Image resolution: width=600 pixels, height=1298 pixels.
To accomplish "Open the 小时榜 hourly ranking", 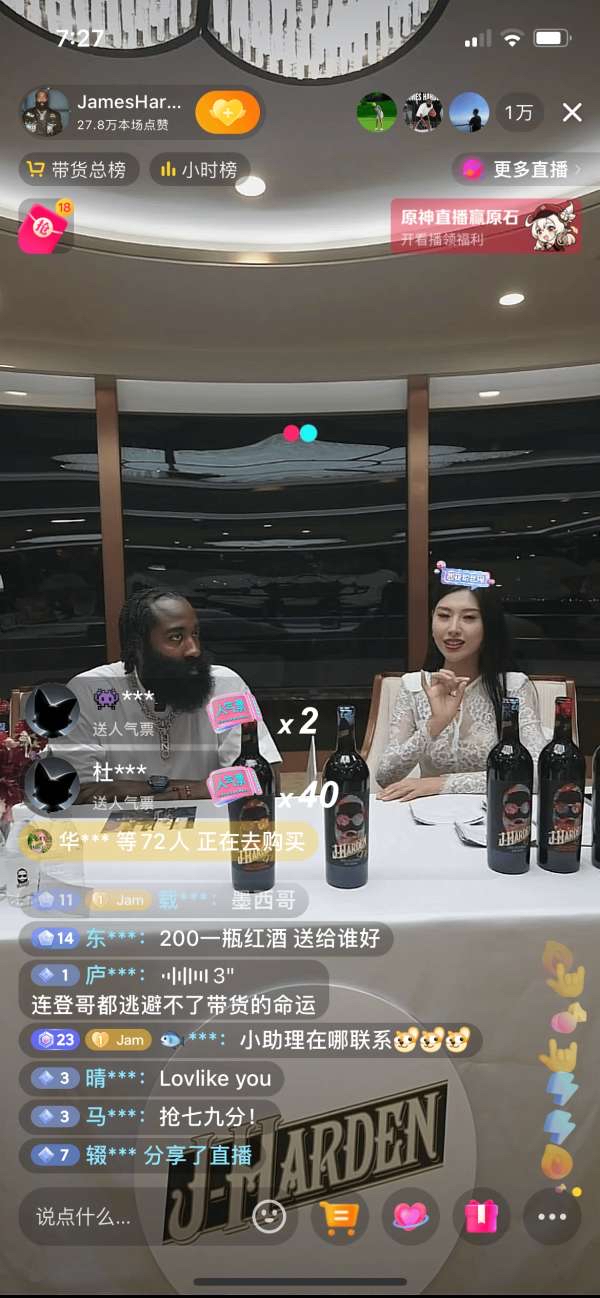I will [199, 170].
